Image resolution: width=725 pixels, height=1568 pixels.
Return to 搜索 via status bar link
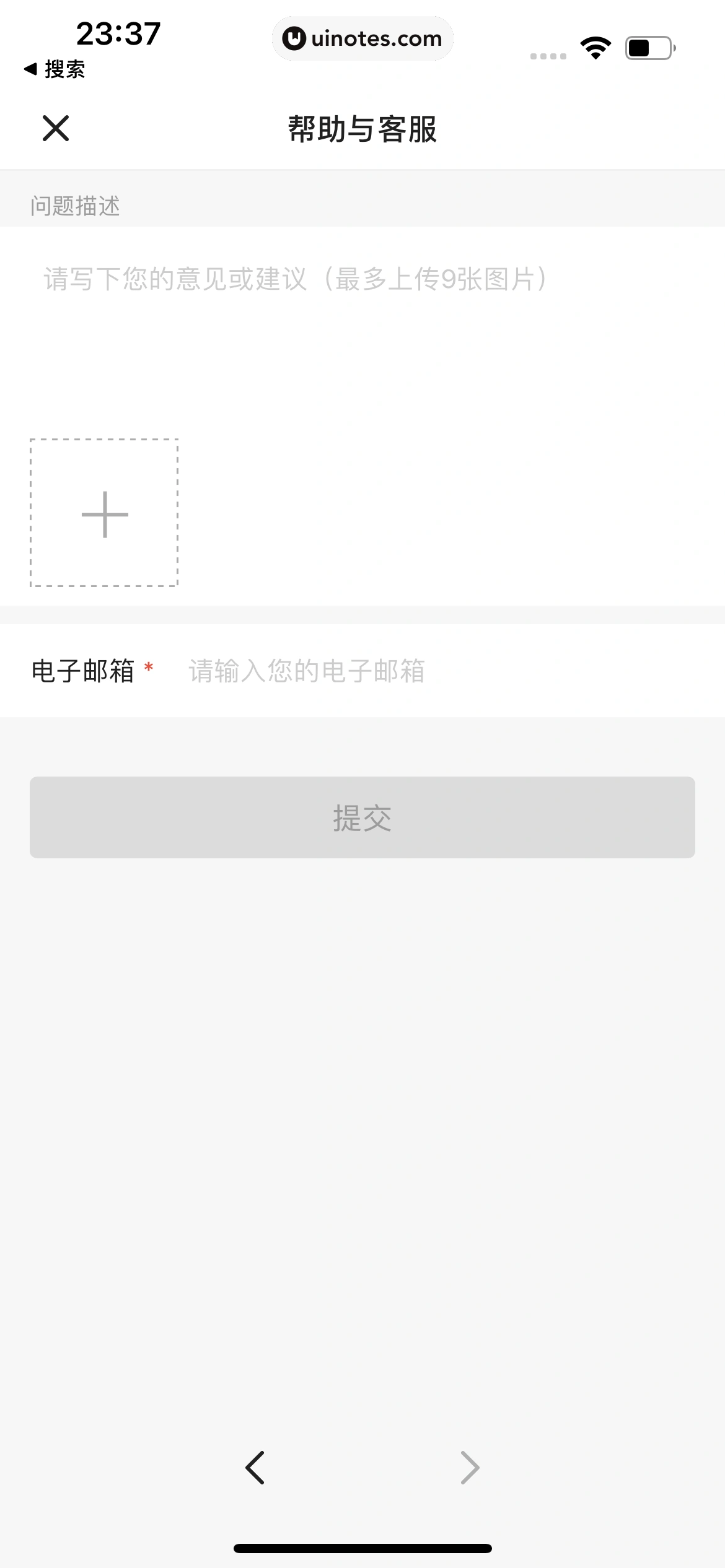[55, 69]
